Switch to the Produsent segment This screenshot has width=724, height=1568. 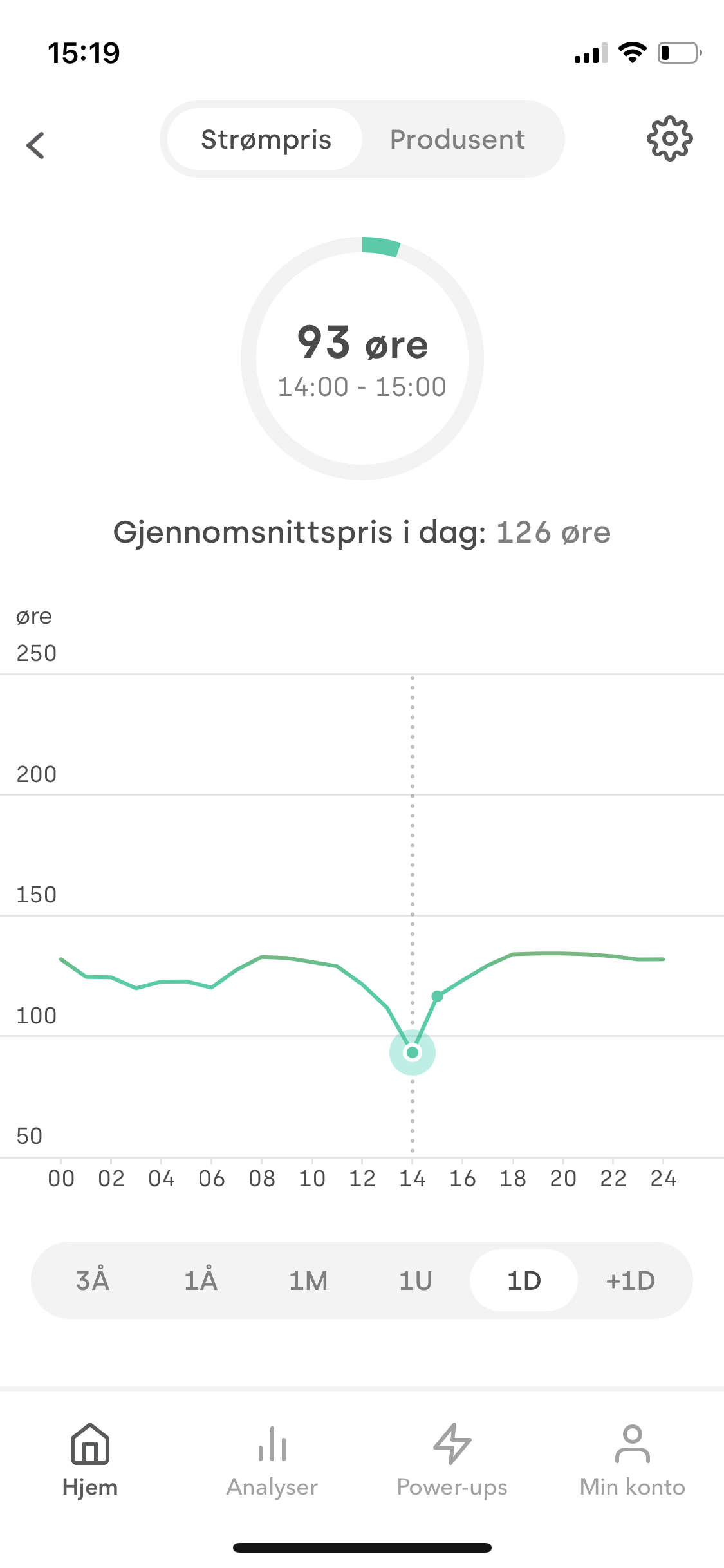coord(458,139)
